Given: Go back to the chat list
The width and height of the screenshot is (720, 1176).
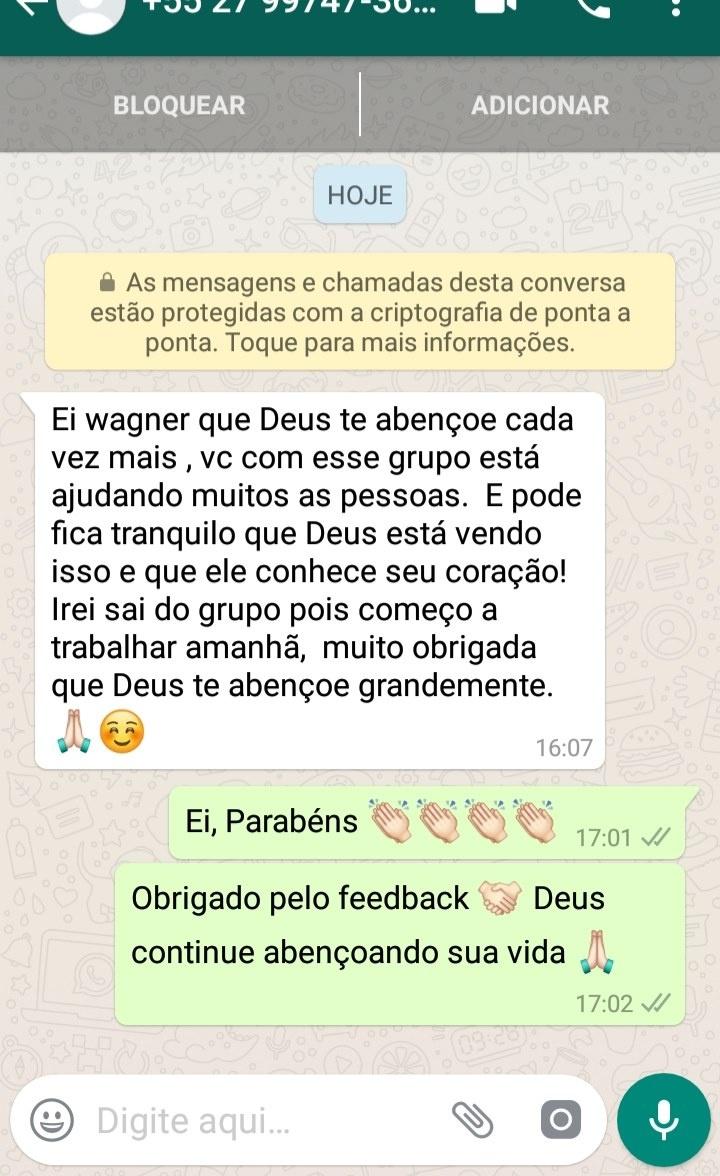Looking at the screenshot, I should 28,8.
